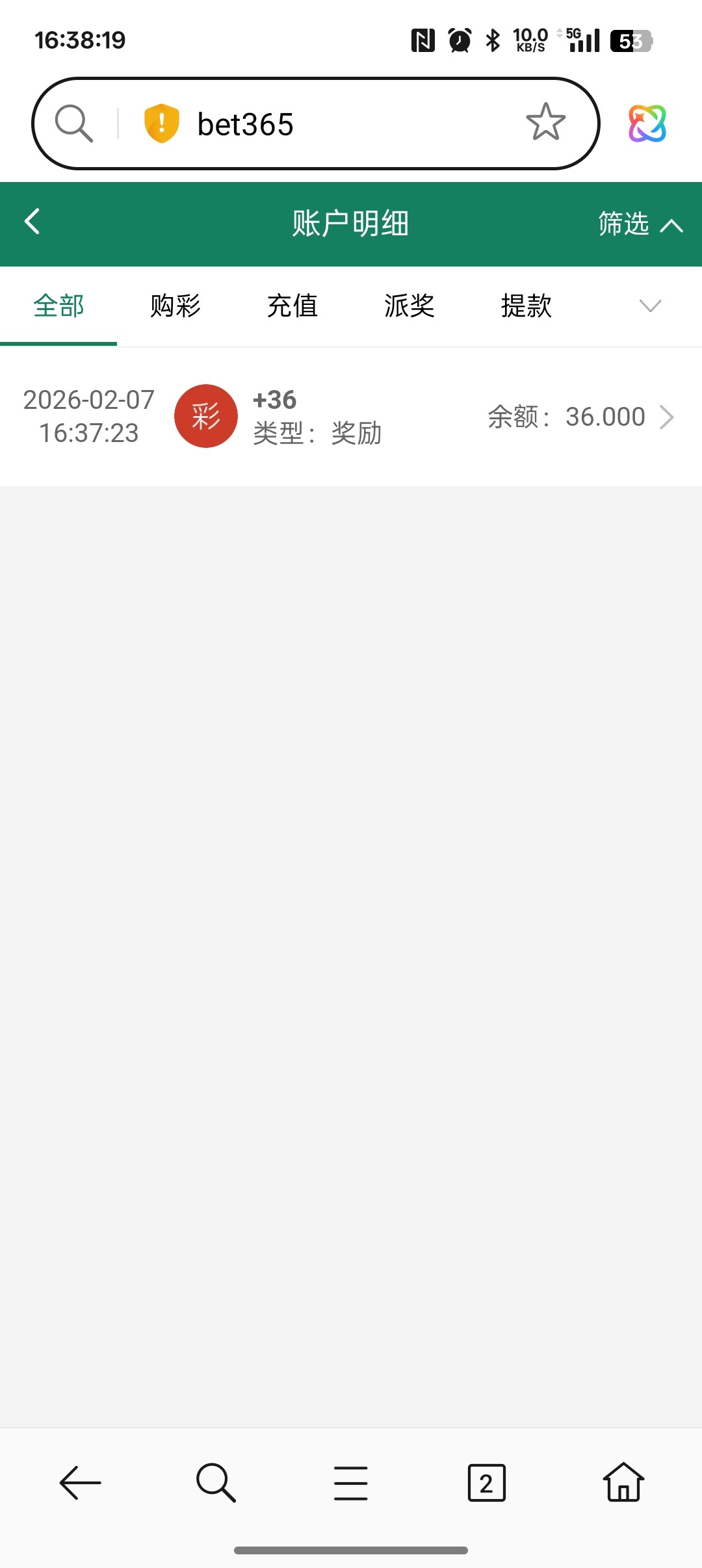Tap the search magnifier in the address bar

[x=74, y=123]
